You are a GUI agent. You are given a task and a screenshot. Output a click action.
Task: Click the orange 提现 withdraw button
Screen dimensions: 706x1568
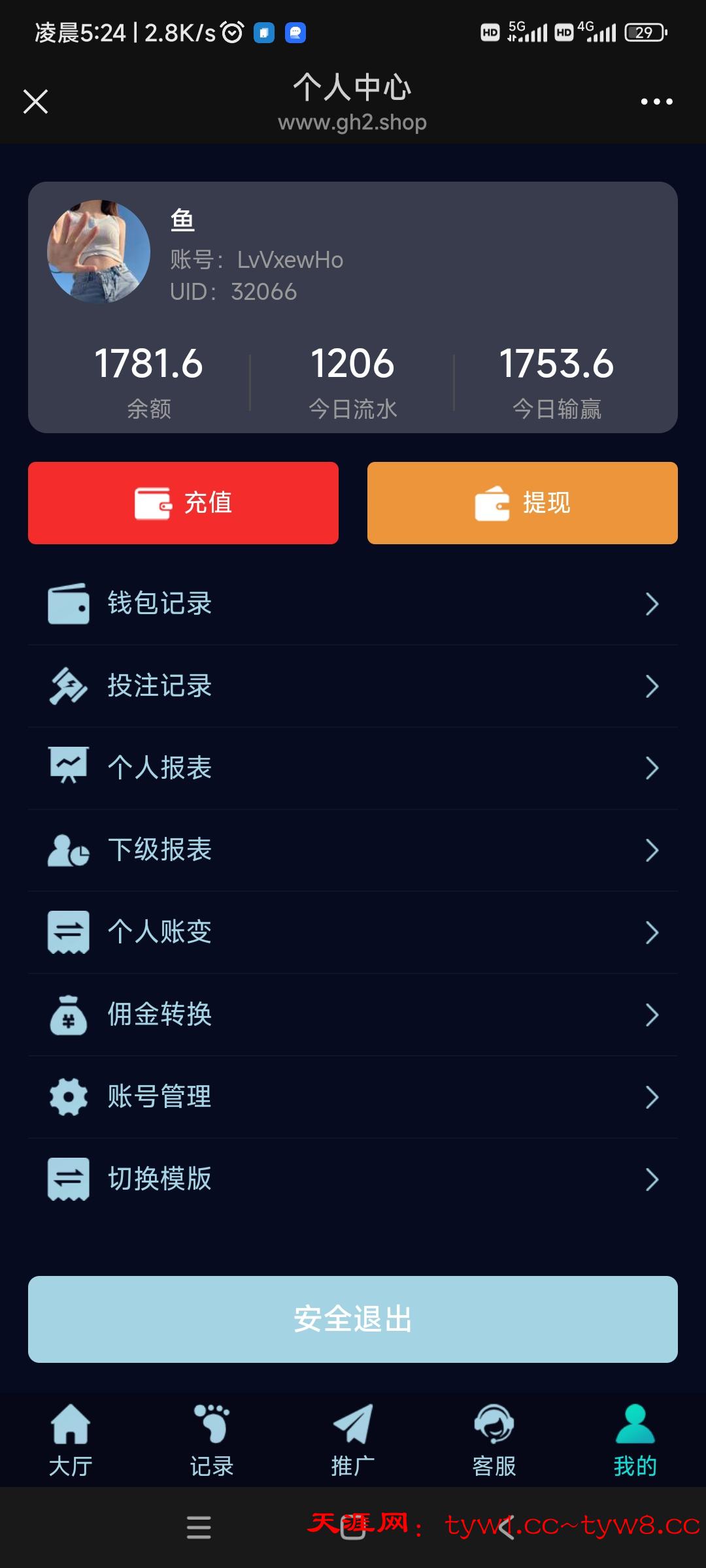(522, 502)
